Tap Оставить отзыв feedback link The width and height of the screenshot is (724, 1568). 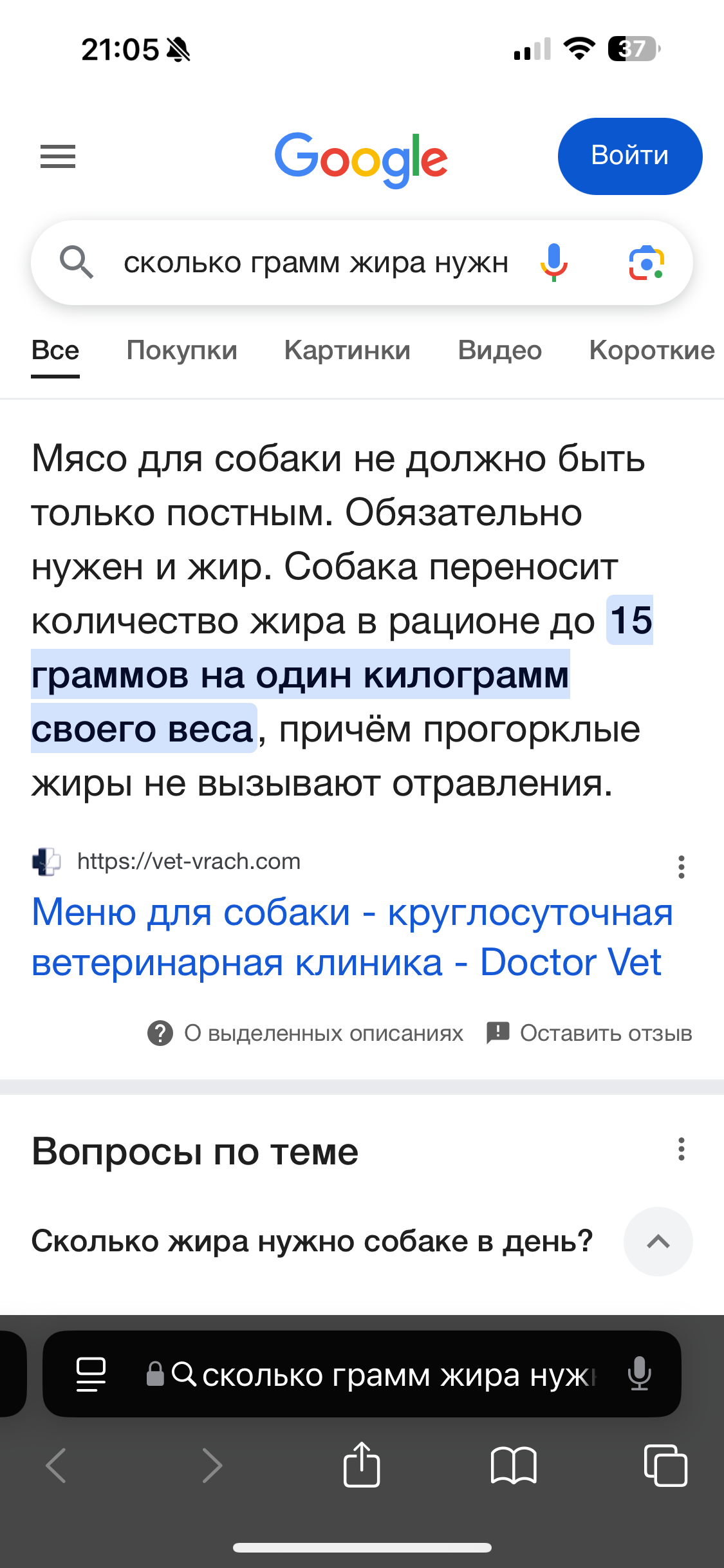click(589, 1033)
